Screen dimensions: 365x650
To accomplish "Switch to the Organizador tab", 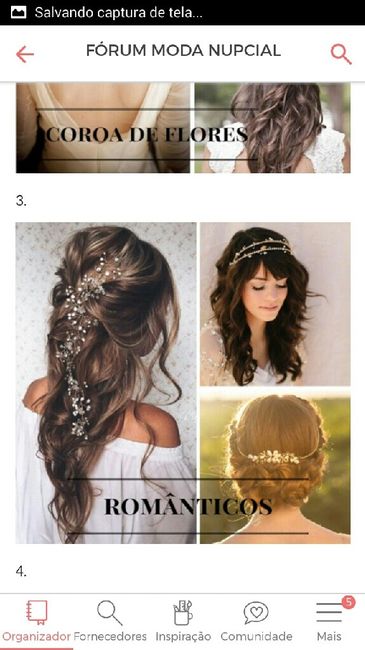I will click(x=36, y=621).
